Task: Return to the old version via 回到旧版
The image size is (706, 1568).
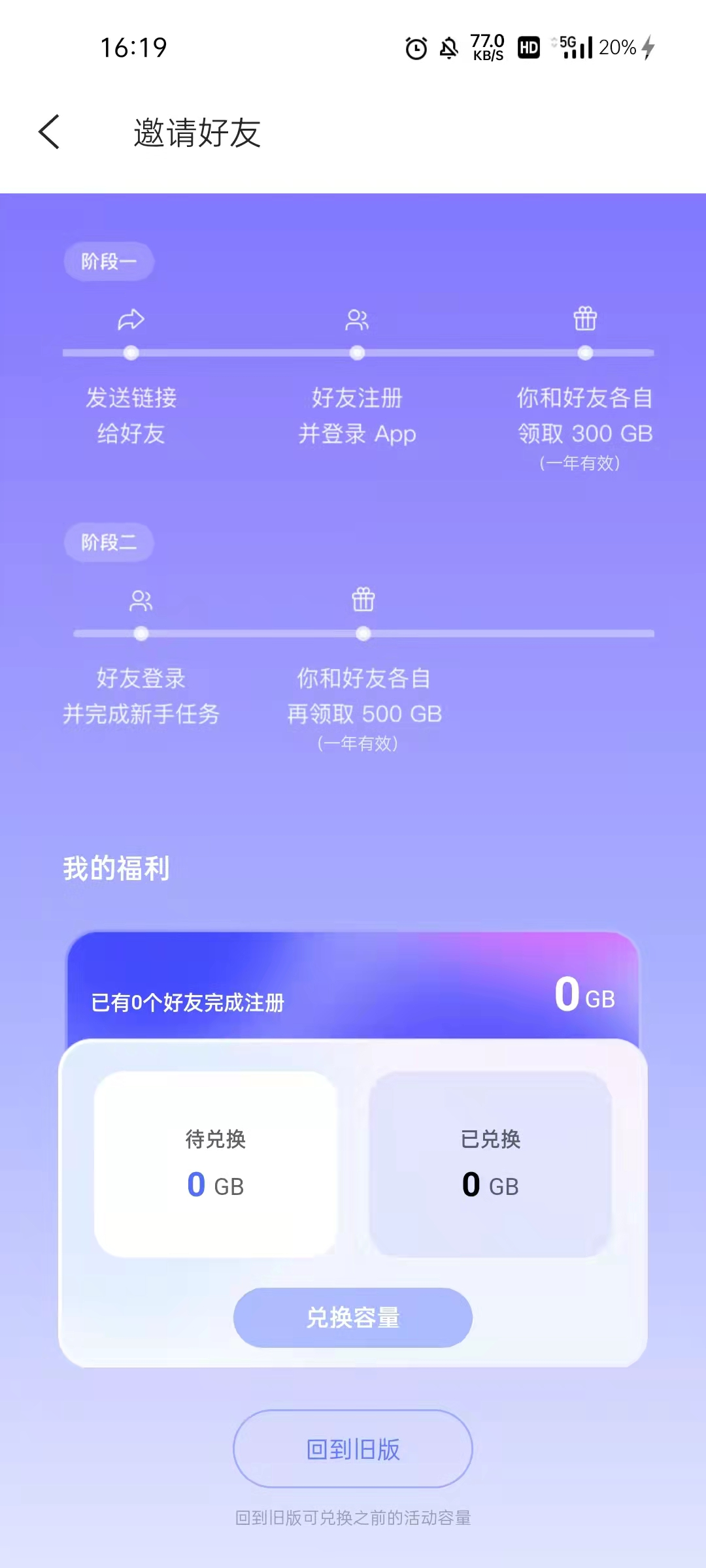Action: click(x=353, y=1449)
